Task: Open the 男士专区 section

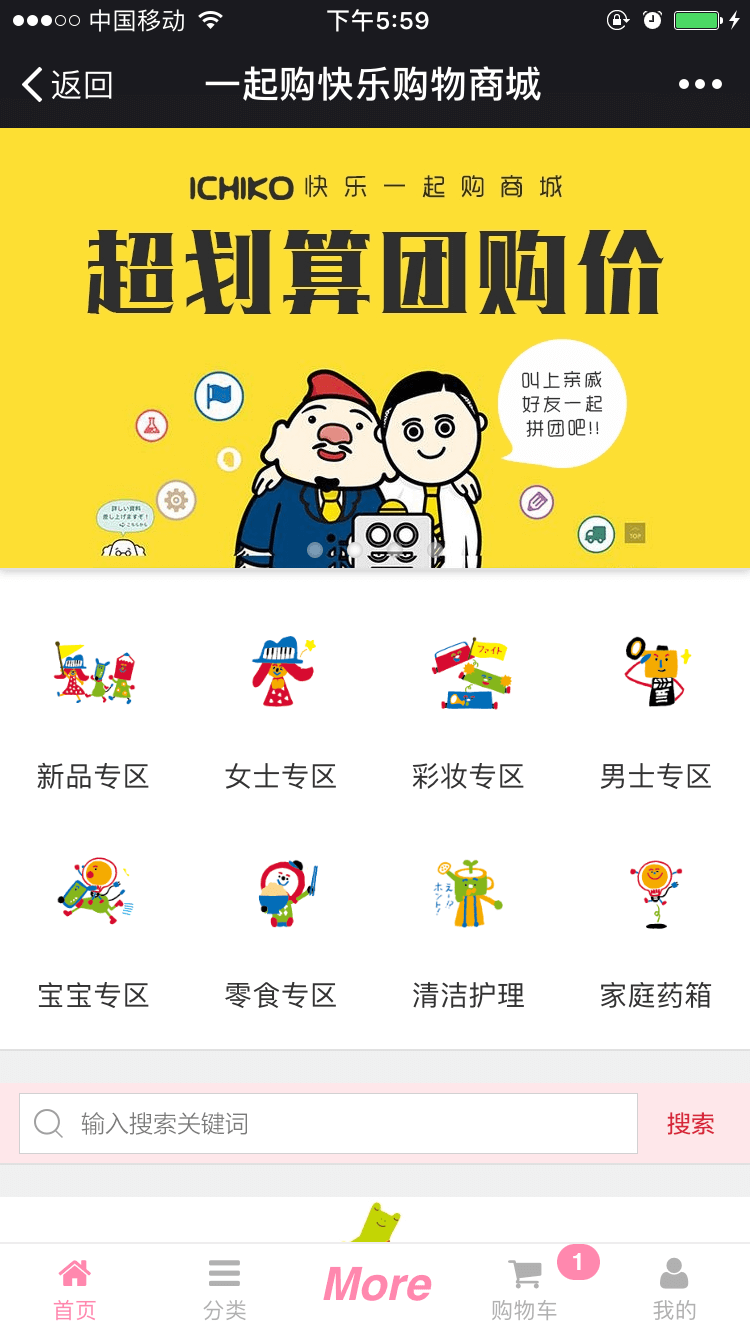Action: click(x=656, y=712)
